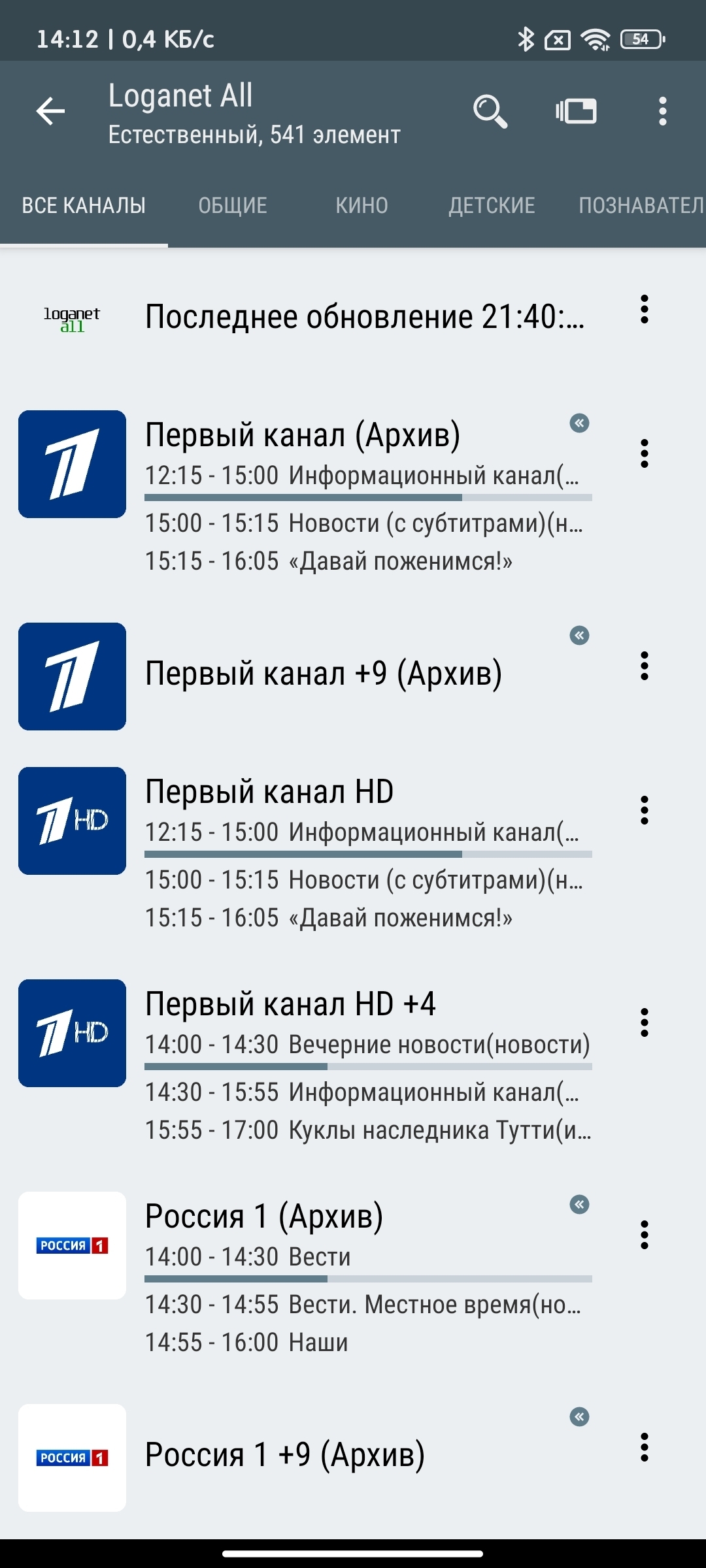706x1568 pixels.
Task: Switch to the КИНО tab
Action: [362, 206]
